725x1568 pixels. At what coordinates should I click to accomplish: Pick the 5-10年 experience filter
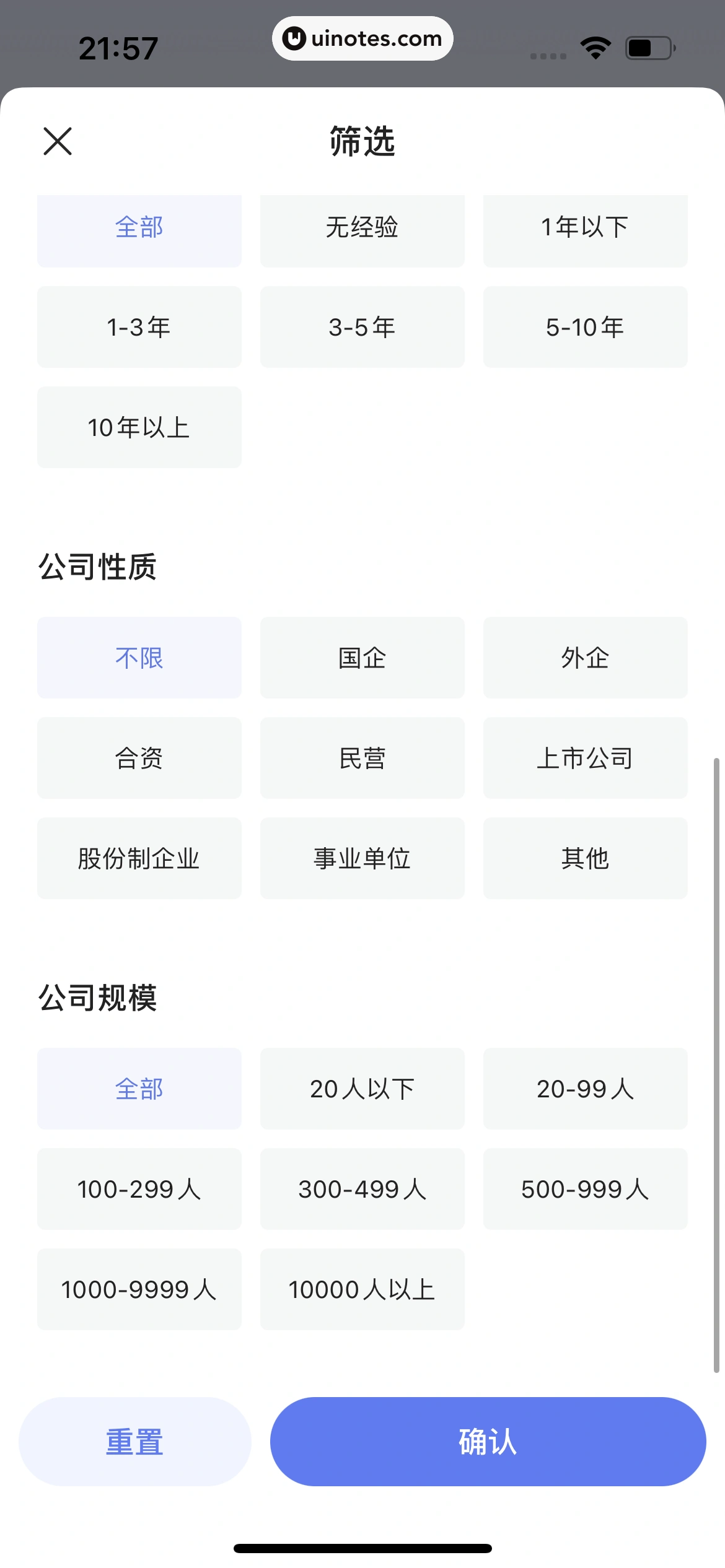[585, 327]
